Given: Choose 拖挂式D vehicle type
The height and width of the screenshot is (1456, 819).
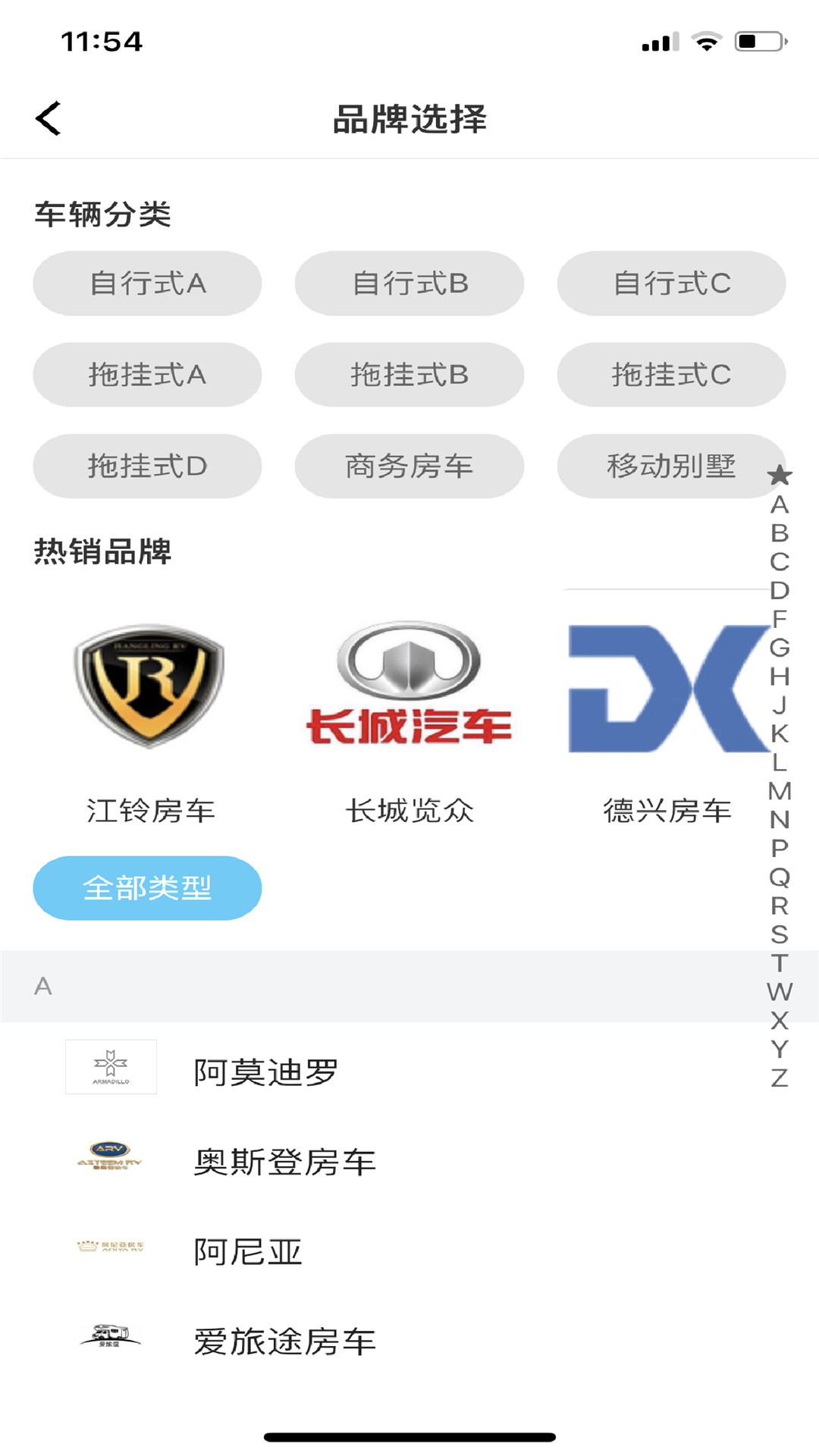Looking at the screenshot, I should coord(147,466).
